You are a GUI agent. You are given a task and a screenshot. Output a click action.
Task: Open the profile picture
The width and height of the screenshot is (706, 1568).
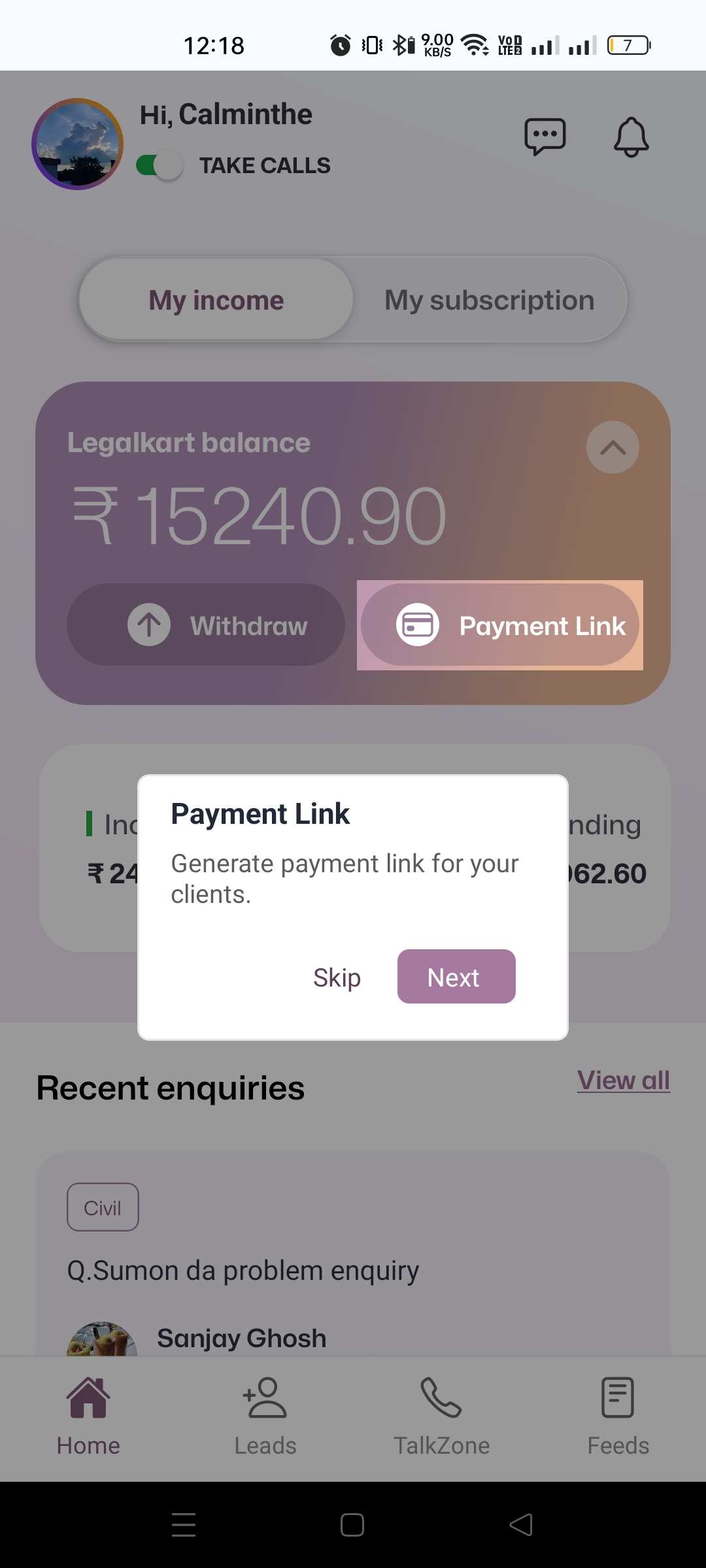pos(78,144)
